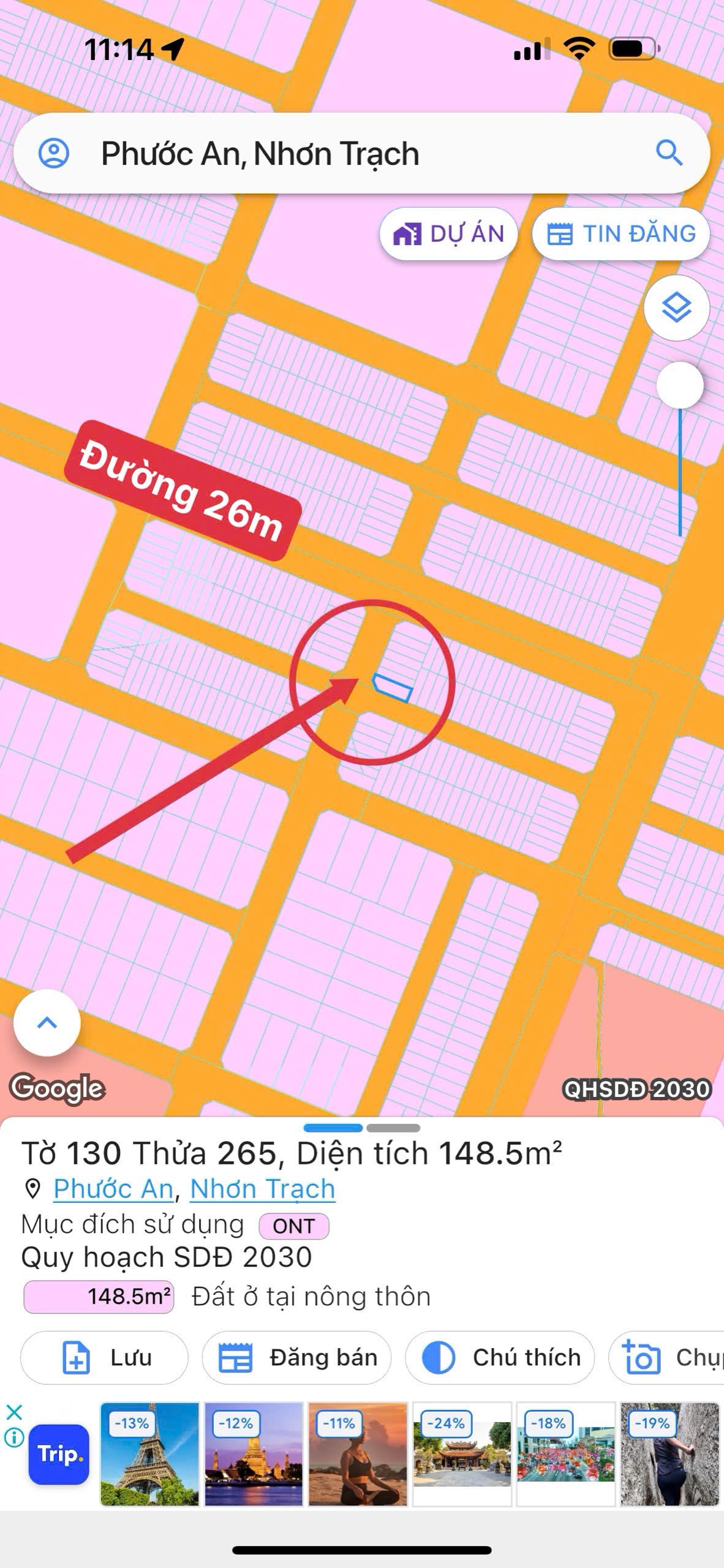
Task: Save the parcel with Lưu
Action: pyautogui.click(x=104, y=1358)
